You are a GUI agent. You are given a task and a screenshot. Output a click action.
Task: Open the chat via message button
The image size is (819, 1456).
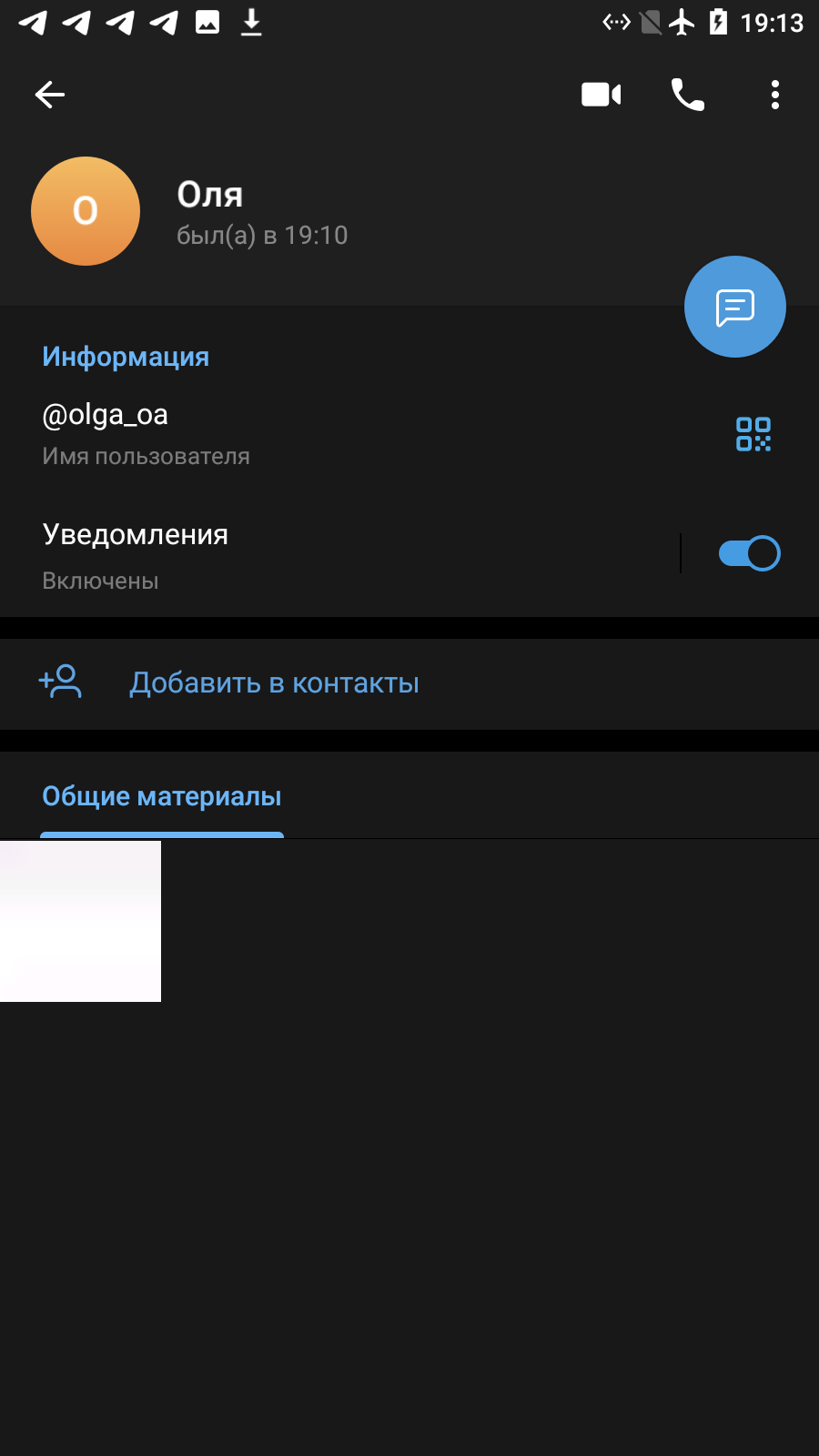coord(735,307)
